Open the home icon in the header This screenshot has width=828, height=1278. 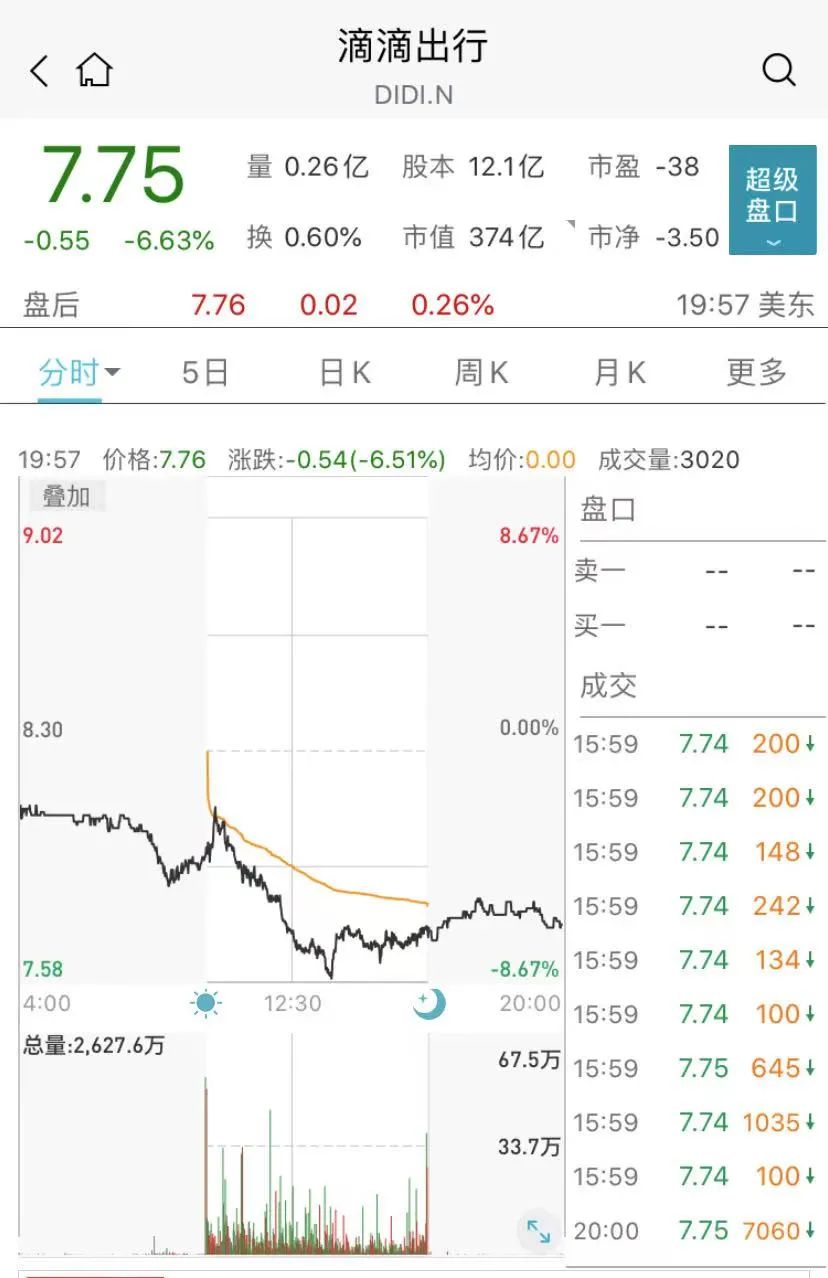point(94,71)
